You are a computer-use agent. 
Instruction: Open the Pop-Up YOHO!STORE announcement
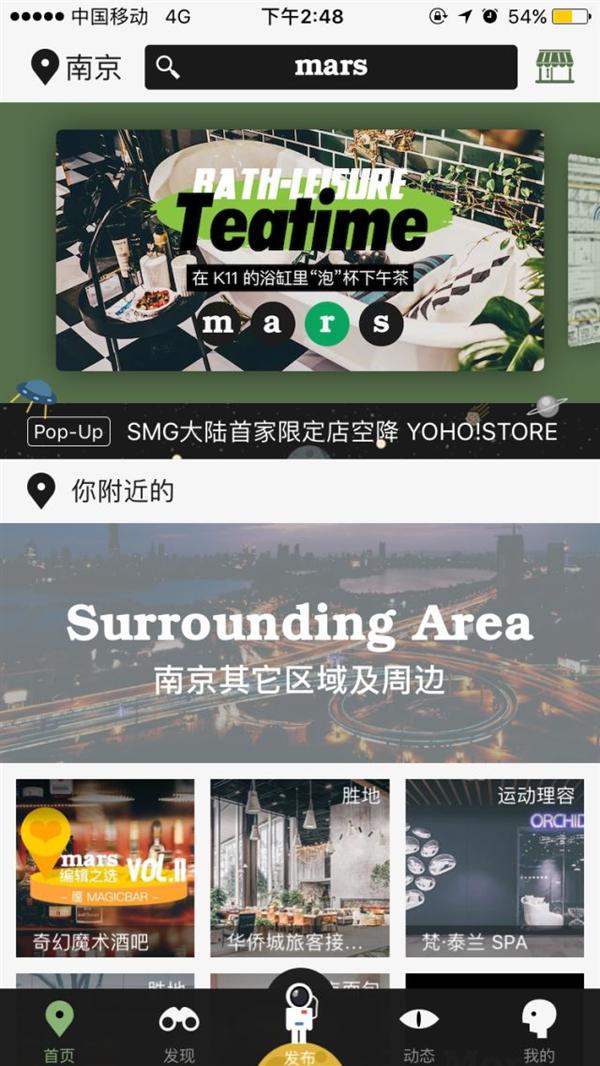tap(300, 432)
